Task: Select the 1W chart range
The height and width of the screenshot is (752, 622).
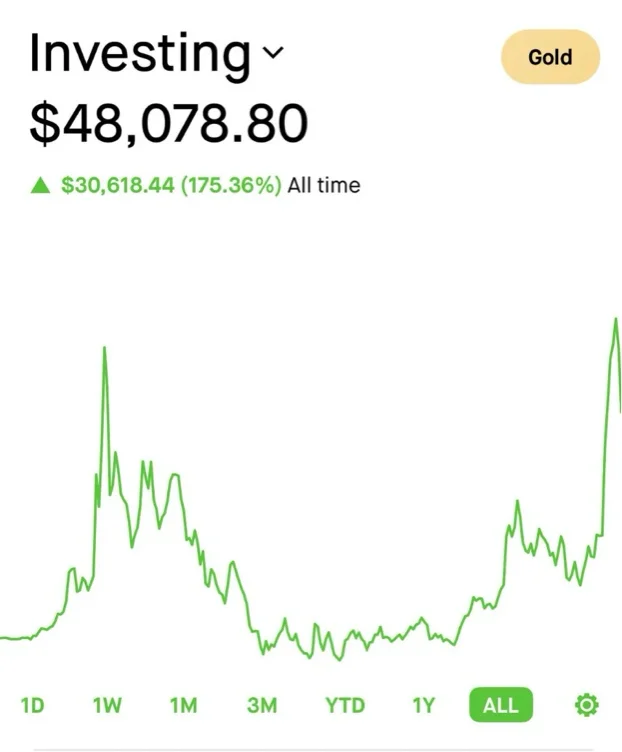Action: [107, 705]
